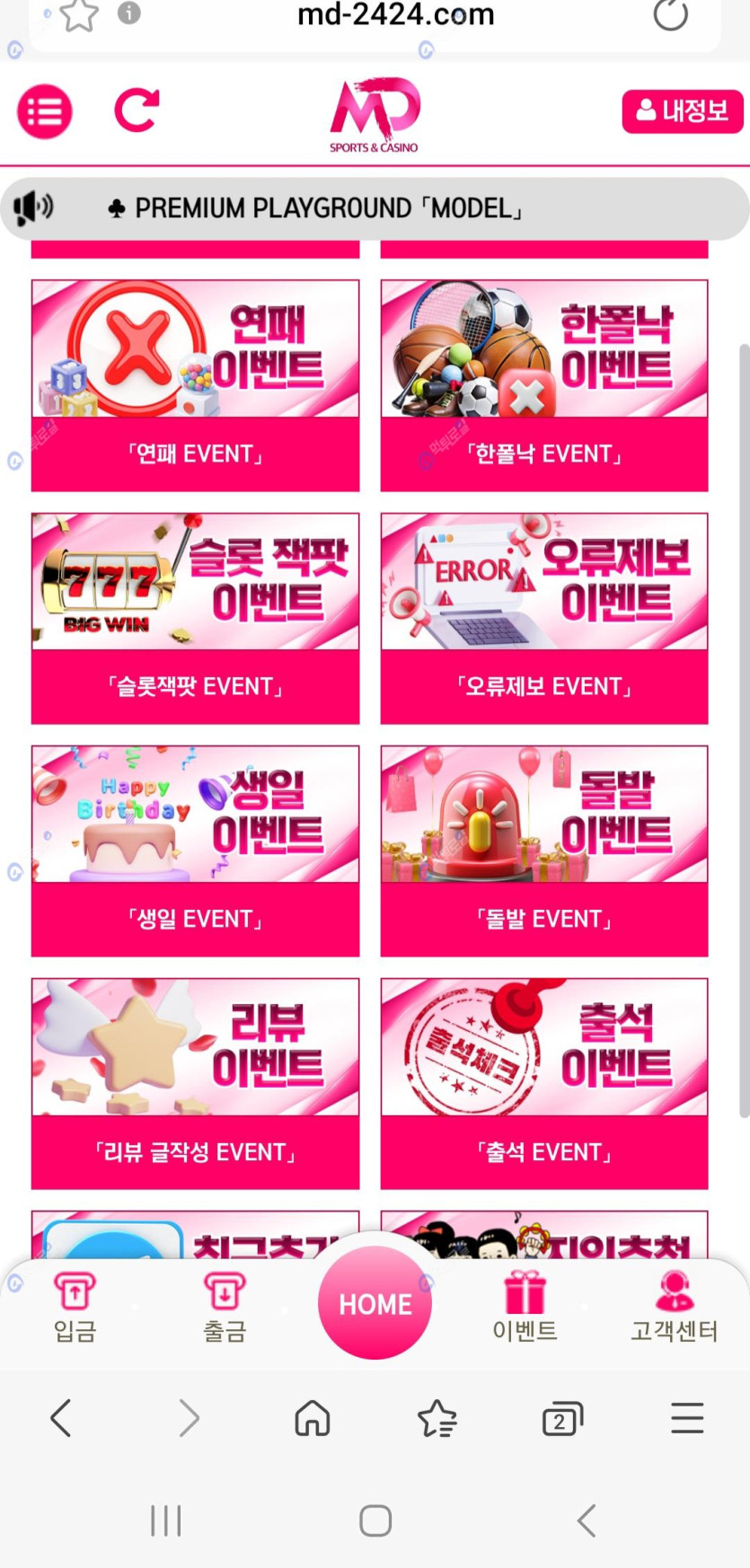Open the 오류제보 EVENT tile
Image resolution: width=750 pixels, height=1568 pixels.
pos(543,619)
